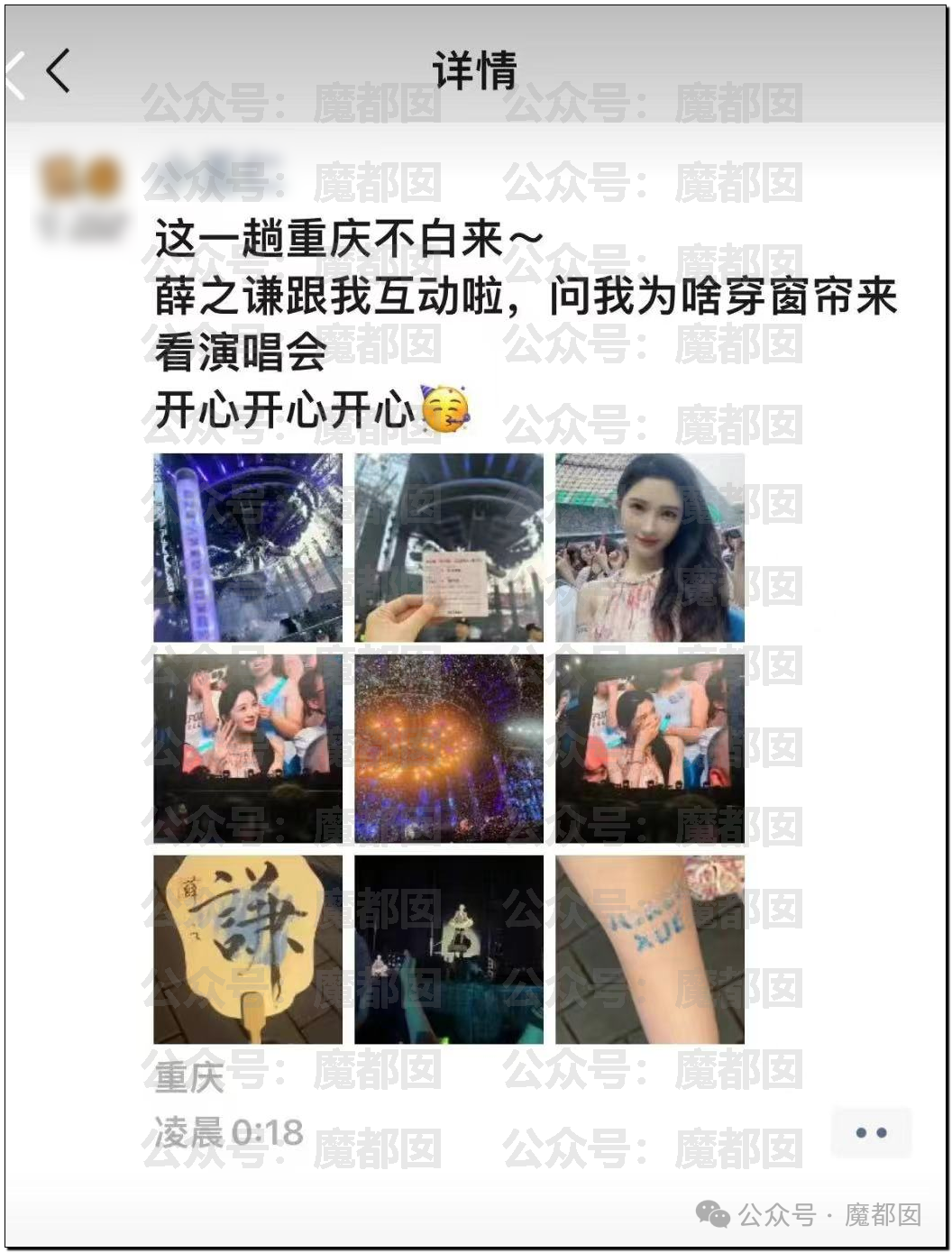Open the 重庆 location tag
This screenshot has height=1253, width=952.
(x=189, y=1077)
